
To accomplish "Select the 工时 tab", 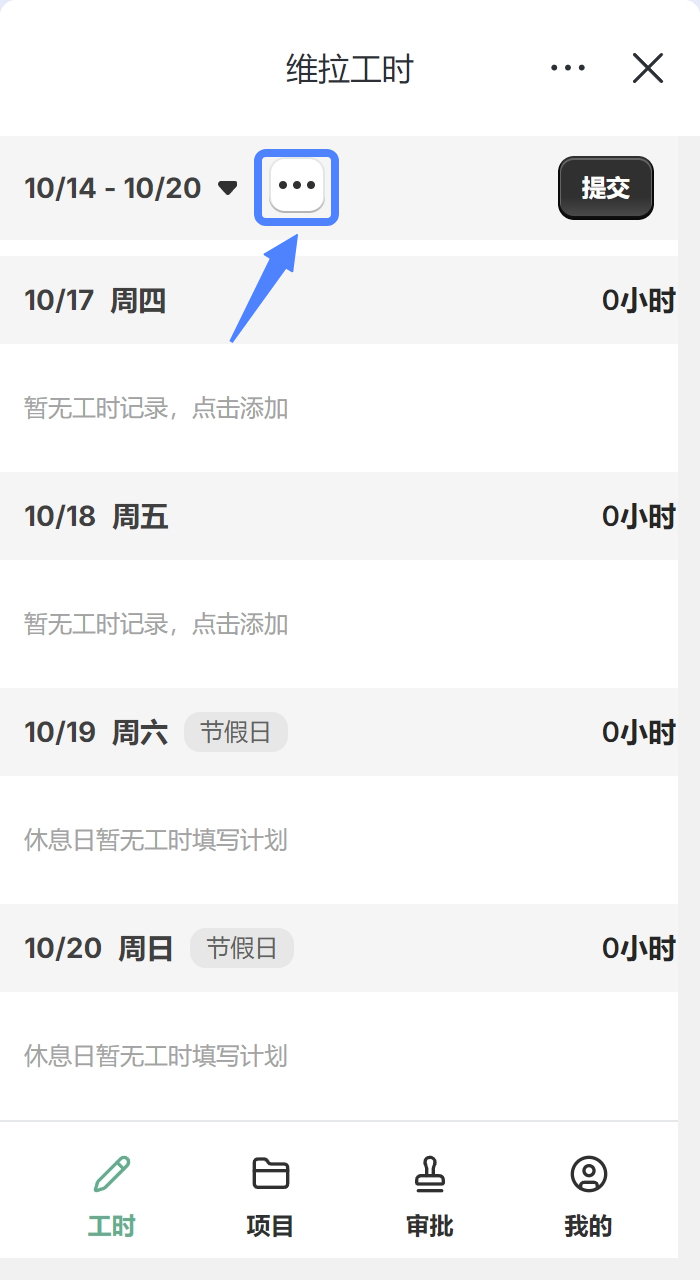I will point(111,1196).
